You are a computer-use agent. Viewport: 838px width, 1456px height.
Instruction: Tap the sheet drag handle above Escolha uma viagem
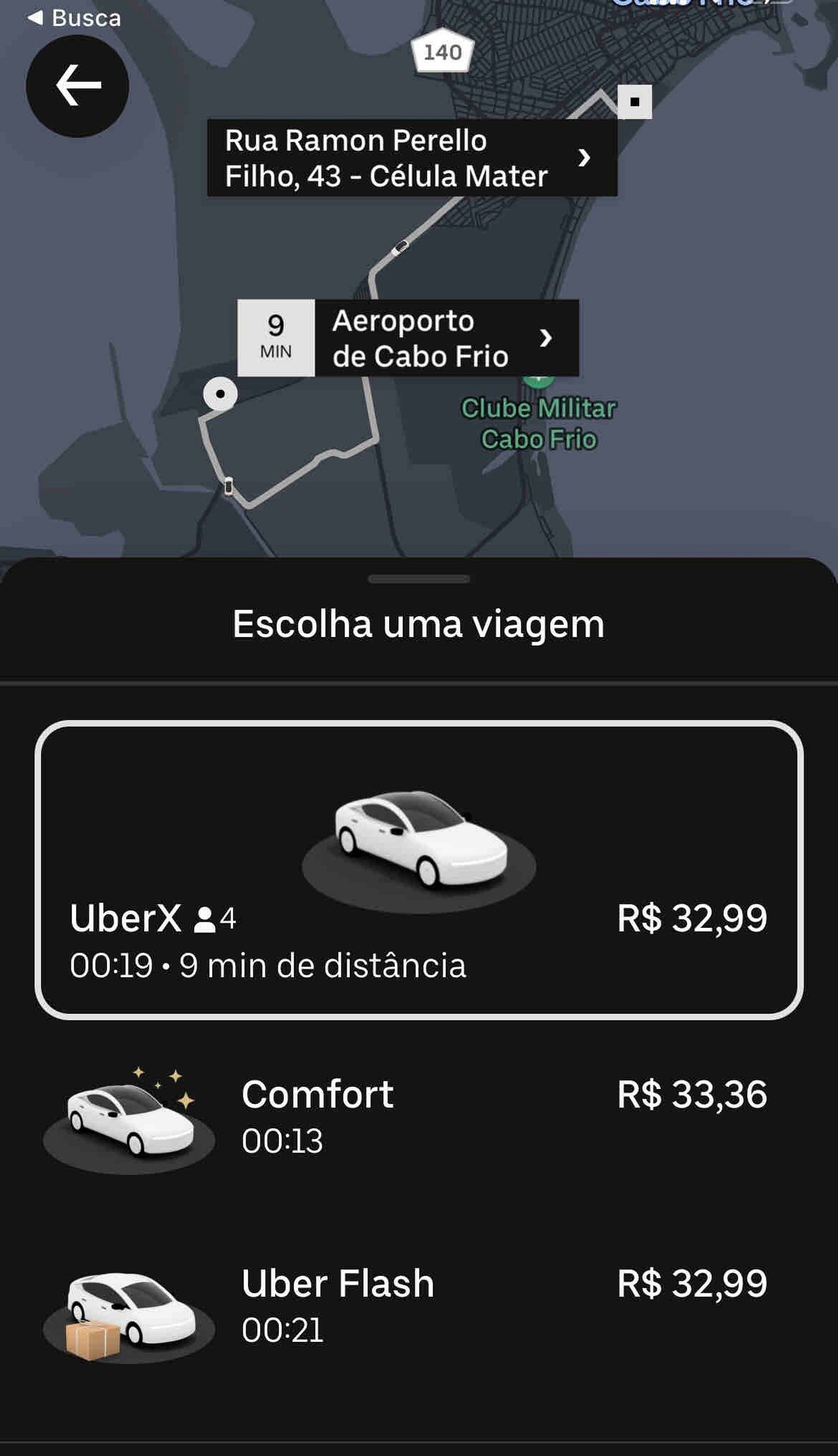(419, 579)
